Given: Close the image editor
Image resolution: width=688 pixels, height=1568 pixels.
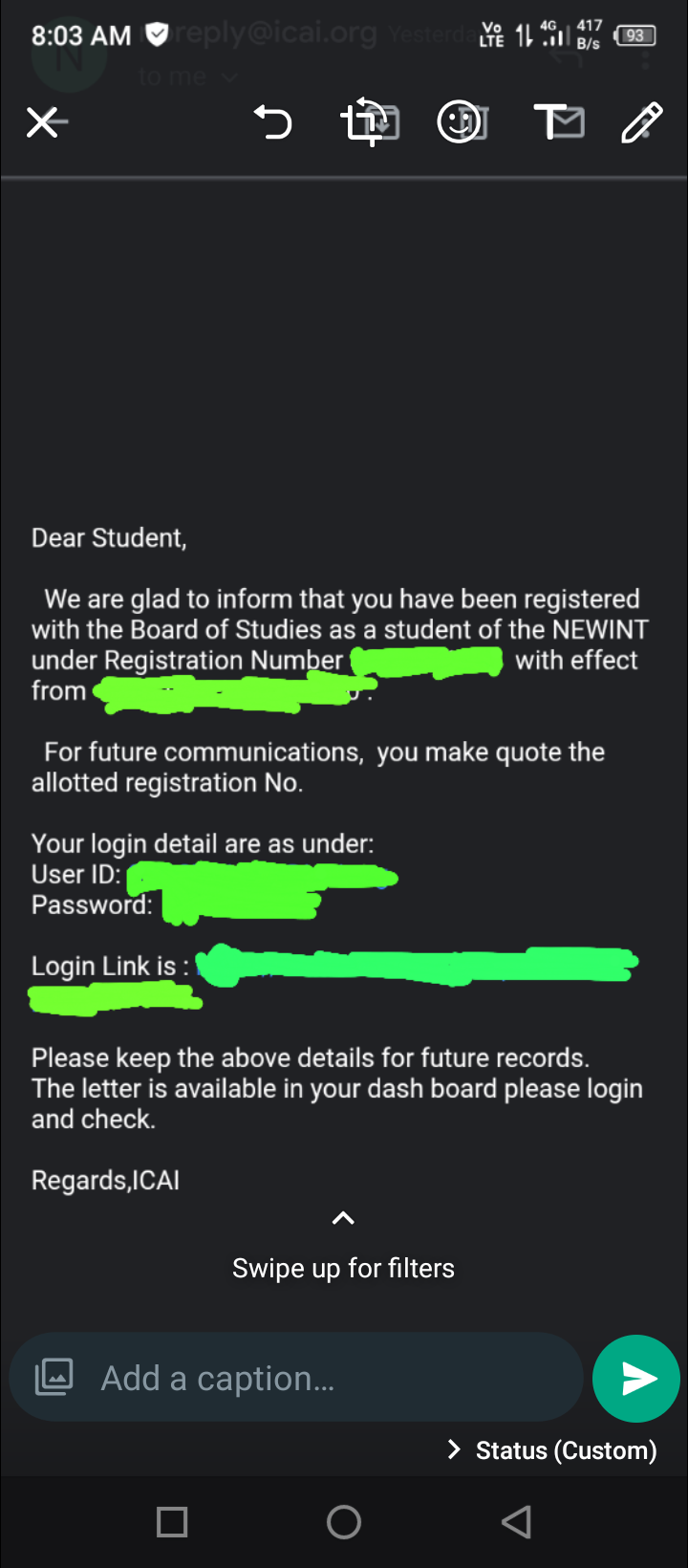Looking at the screenshot, I should (x=42, y=122).
